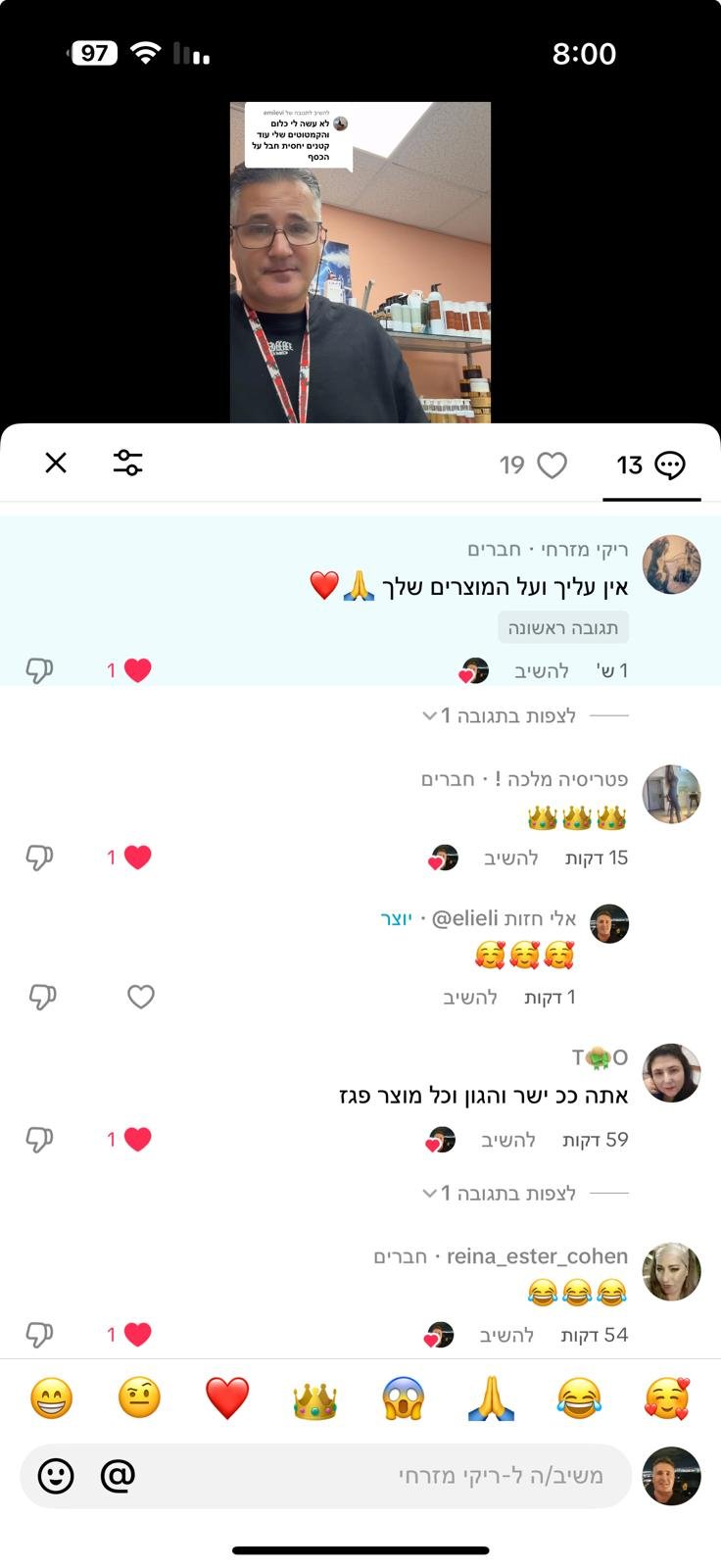721x1568 pixels.
Task: Insert the praying hands quick emoji
Action: click(x=491, y=1398)
